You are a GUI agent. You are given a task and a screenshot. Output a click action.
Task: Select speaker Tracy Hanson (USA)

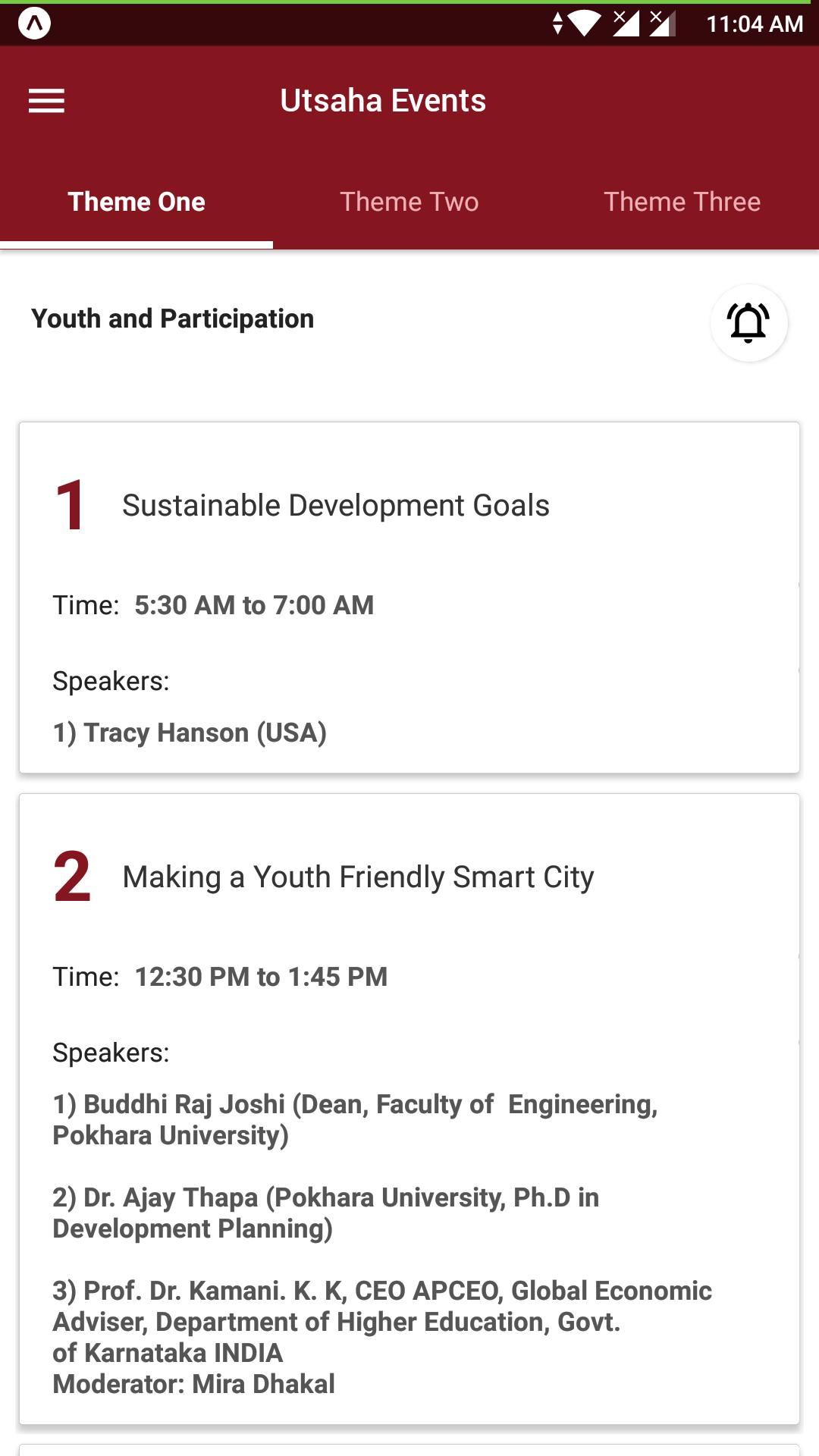tap(190, 732)
